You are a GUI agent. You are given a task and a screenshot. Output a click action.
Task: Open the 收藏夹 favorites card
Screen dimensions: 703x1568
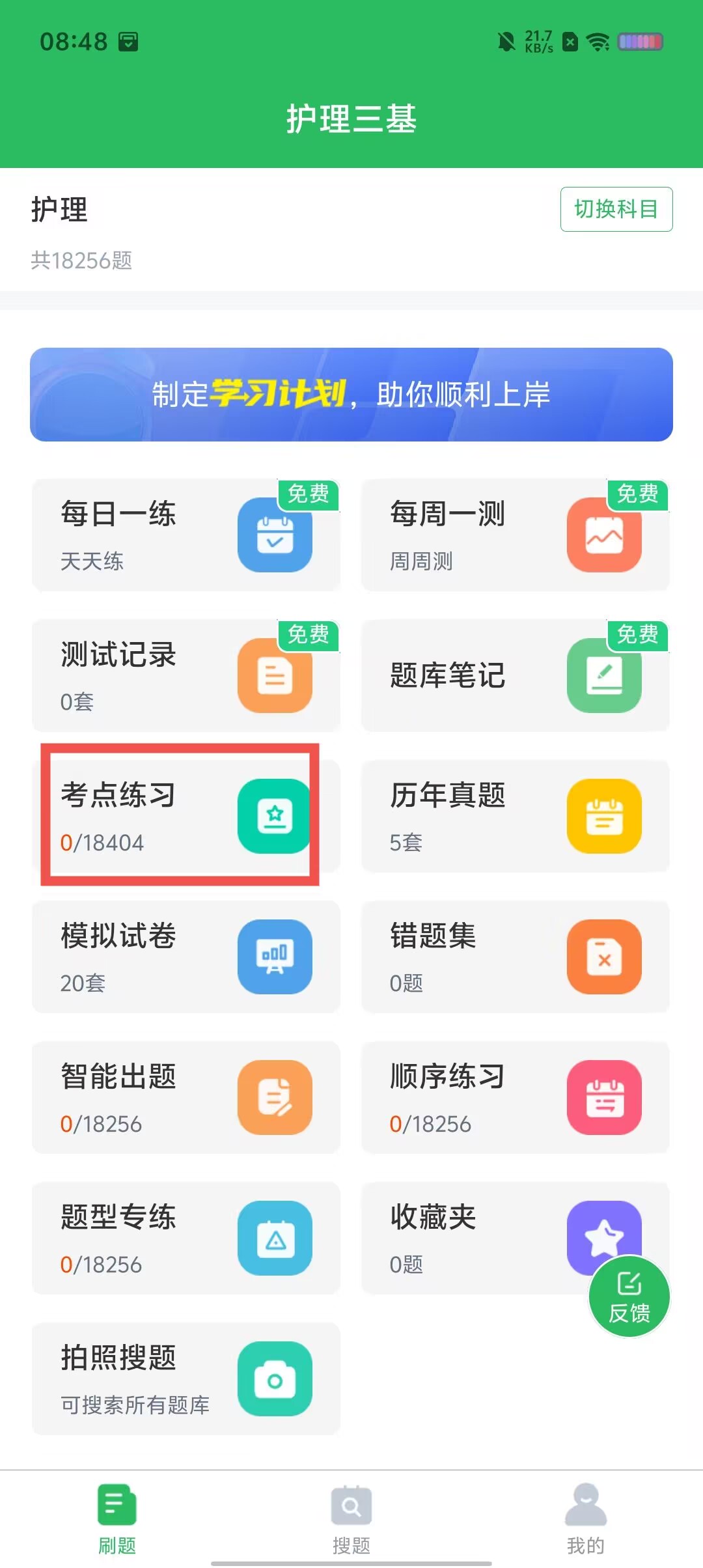point(469,1239)
